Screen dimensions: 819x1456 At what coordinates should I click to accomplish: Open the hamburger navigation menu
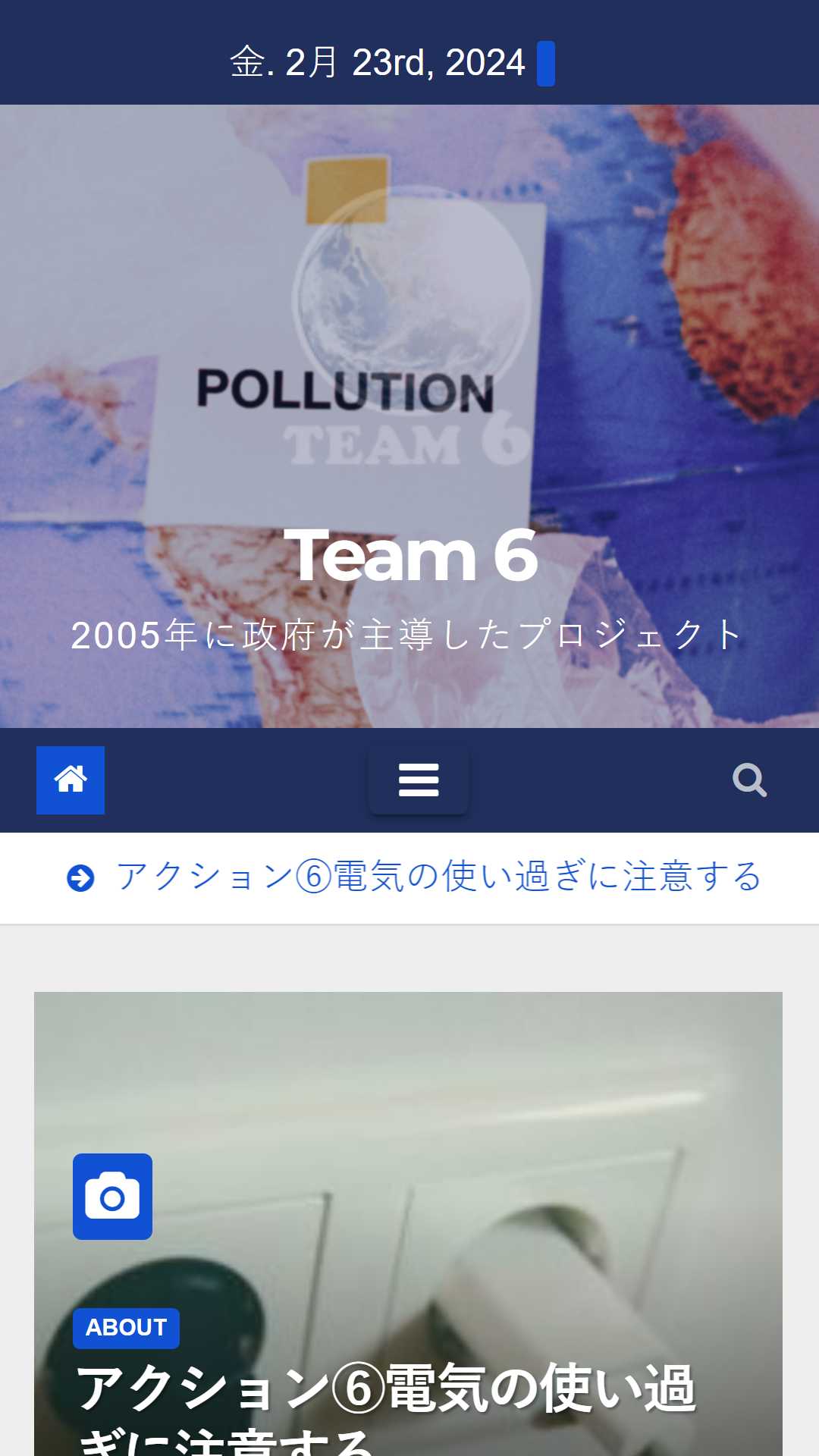tap(419, 780)
